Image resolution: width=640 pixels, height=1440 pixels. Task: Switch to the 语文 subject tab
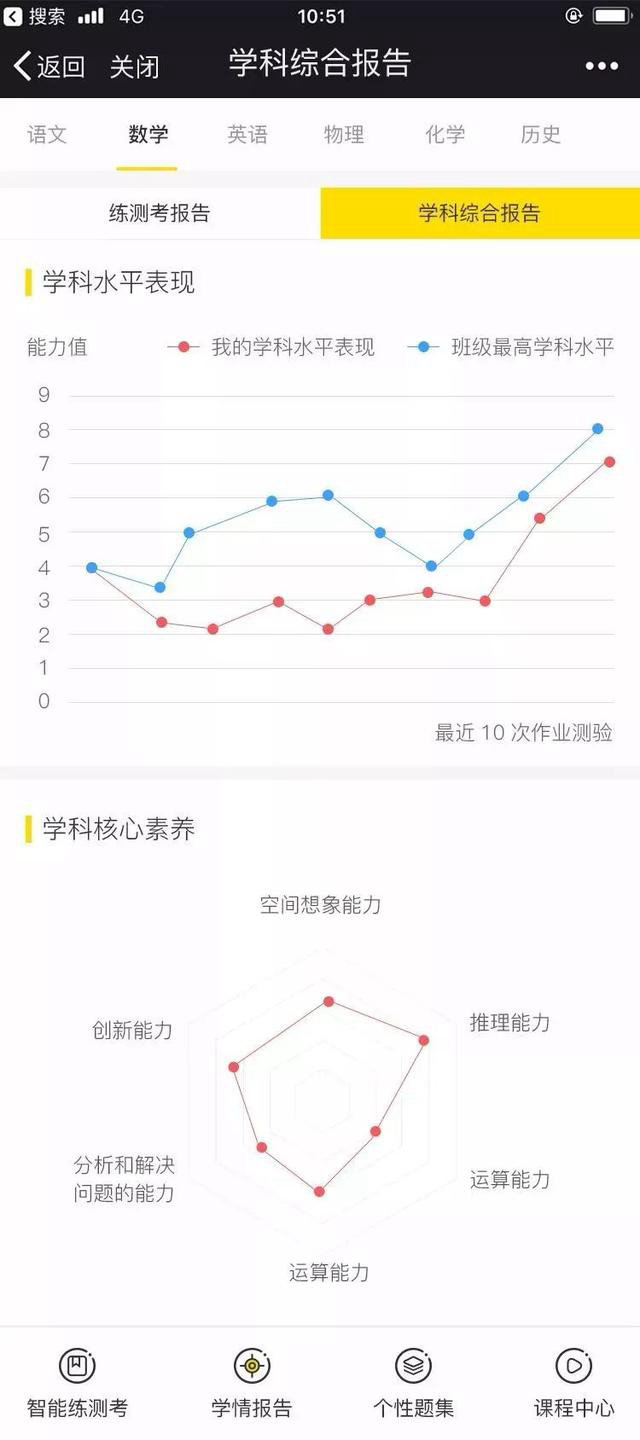click(47, 134)
